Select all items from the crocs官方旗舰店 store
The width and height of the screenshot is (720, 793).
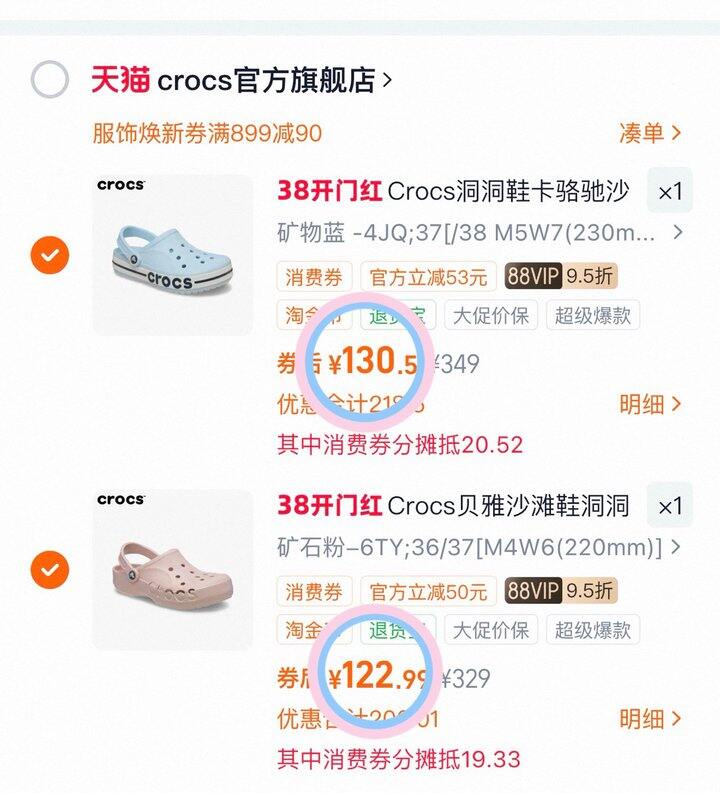(x=50, y=80)
